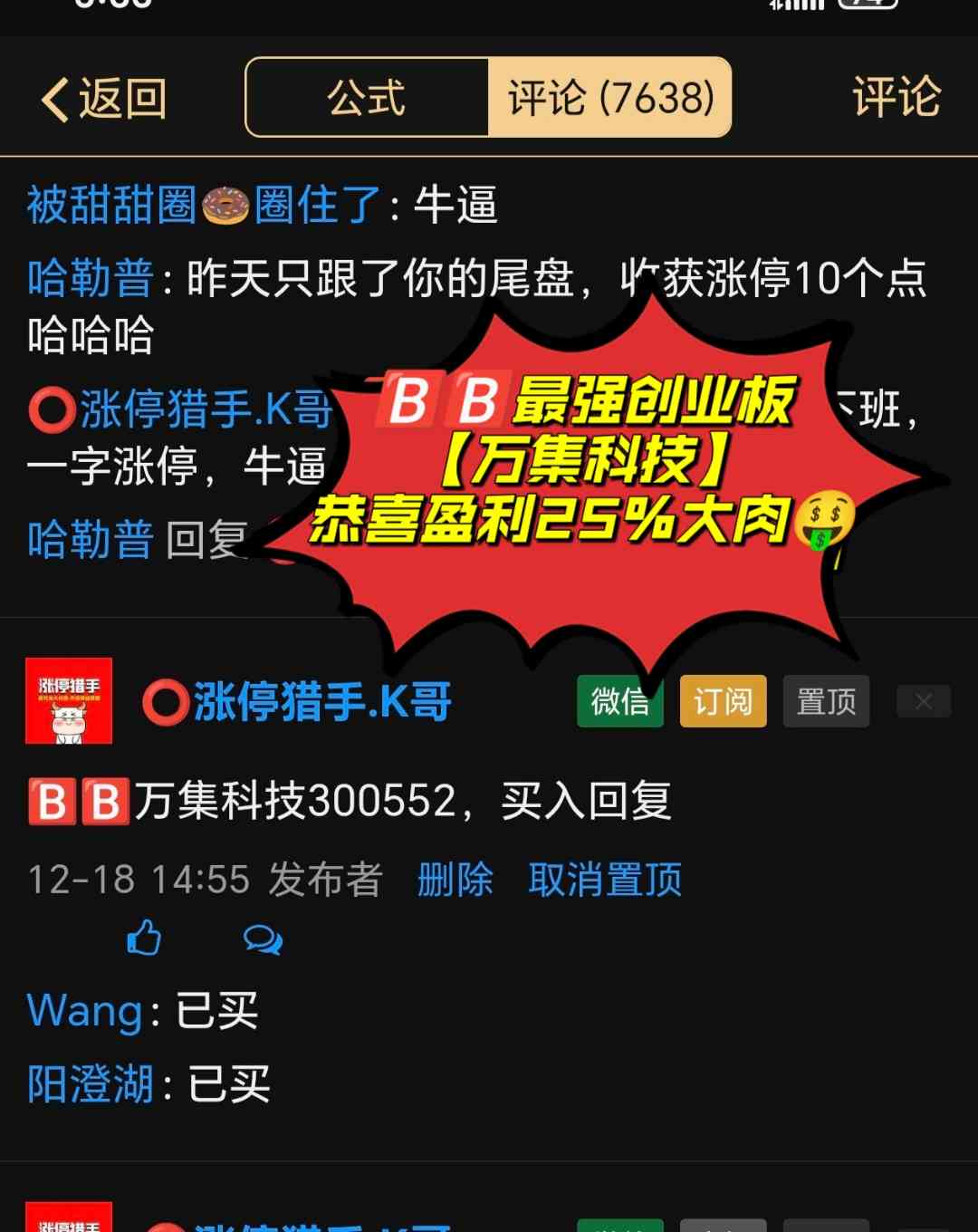
Task: Open the profile of commenter Wang
Action: (84, 1010)
